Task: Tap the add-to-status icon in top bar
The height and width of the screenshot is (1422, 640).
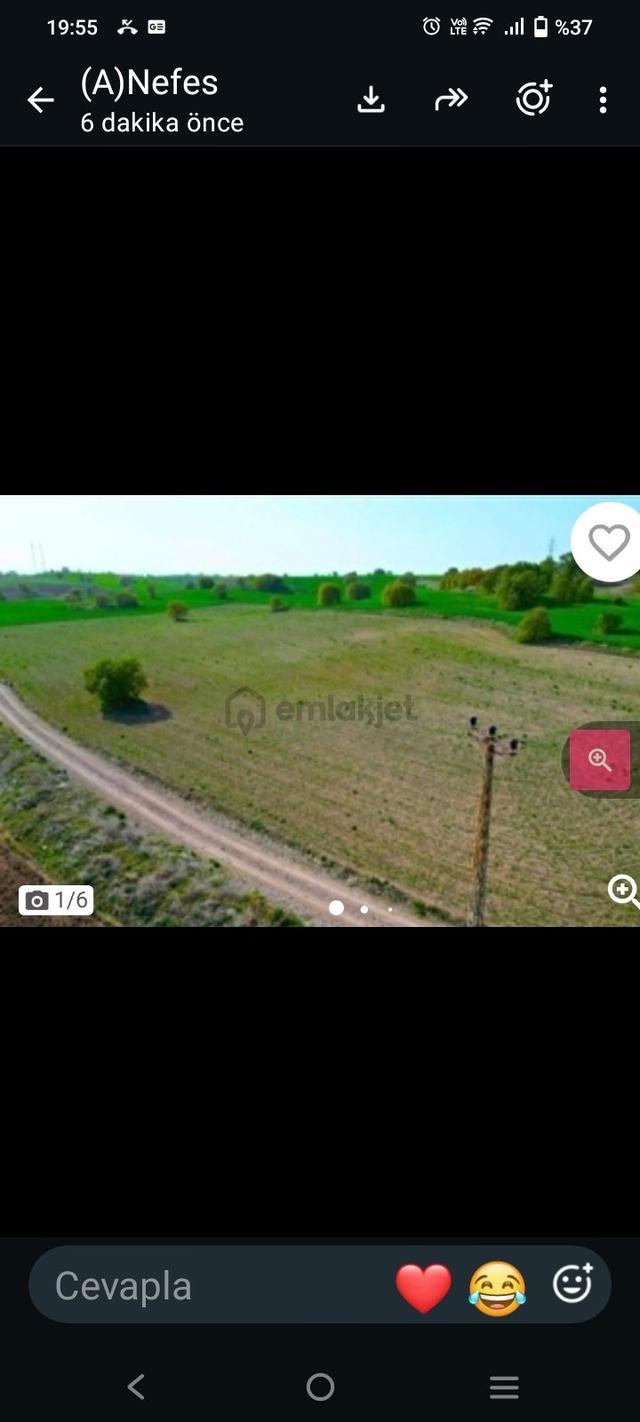Action: click(x=534, y=98)
